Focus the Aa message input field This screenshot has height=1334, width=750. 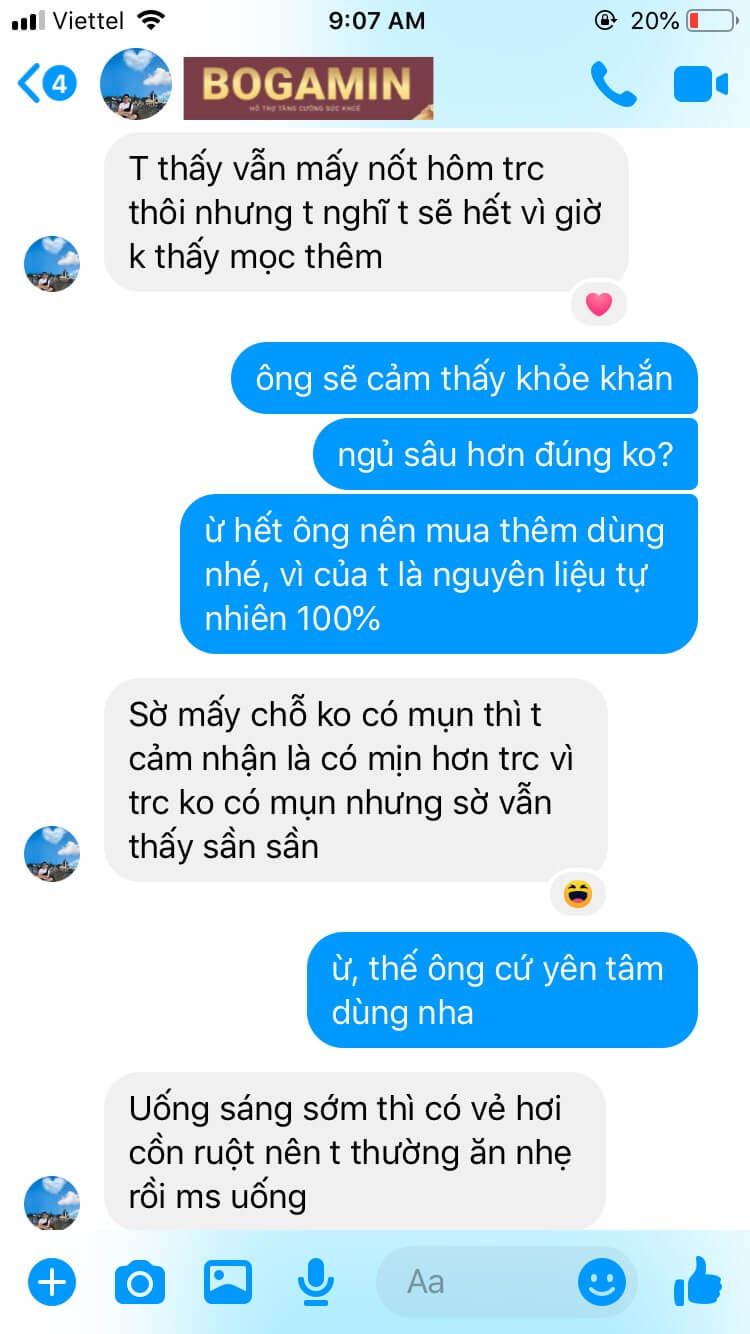click(480, 1281)
